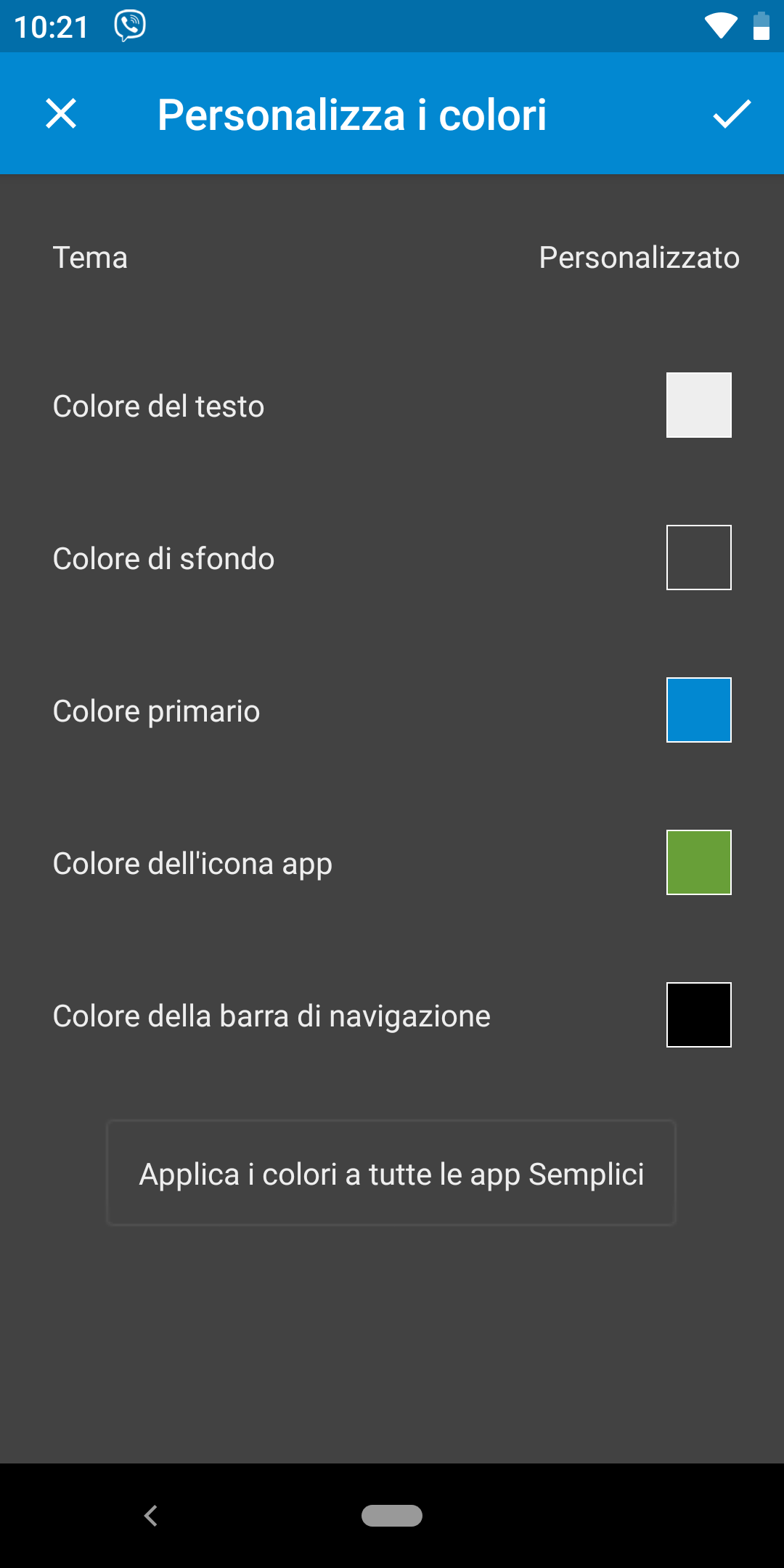784x1568 pixels.
Task: Edit the Colore dell'icona app green swatch
Action: tap(699, 862)
